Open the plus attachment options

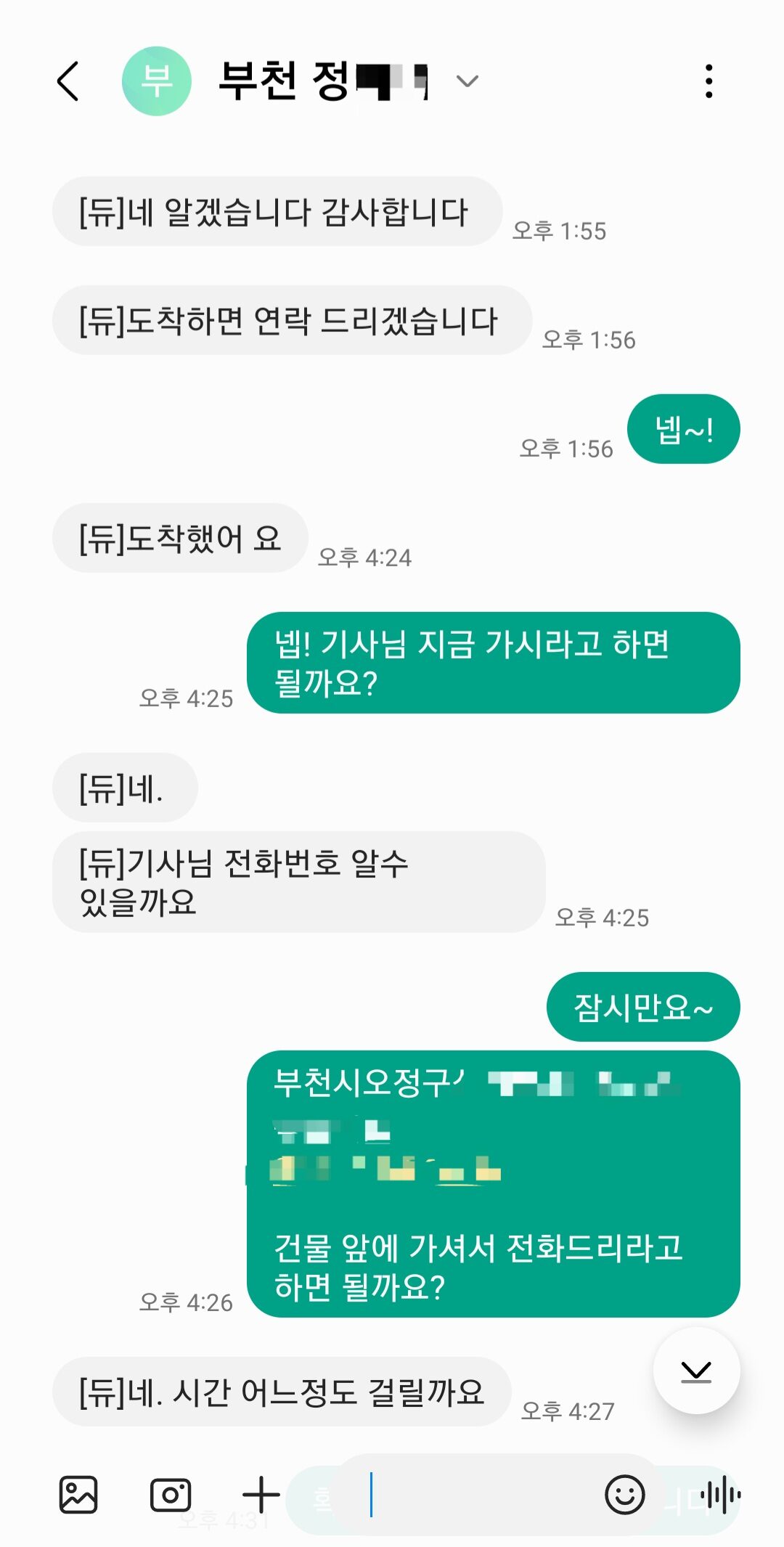(261, 1494)
